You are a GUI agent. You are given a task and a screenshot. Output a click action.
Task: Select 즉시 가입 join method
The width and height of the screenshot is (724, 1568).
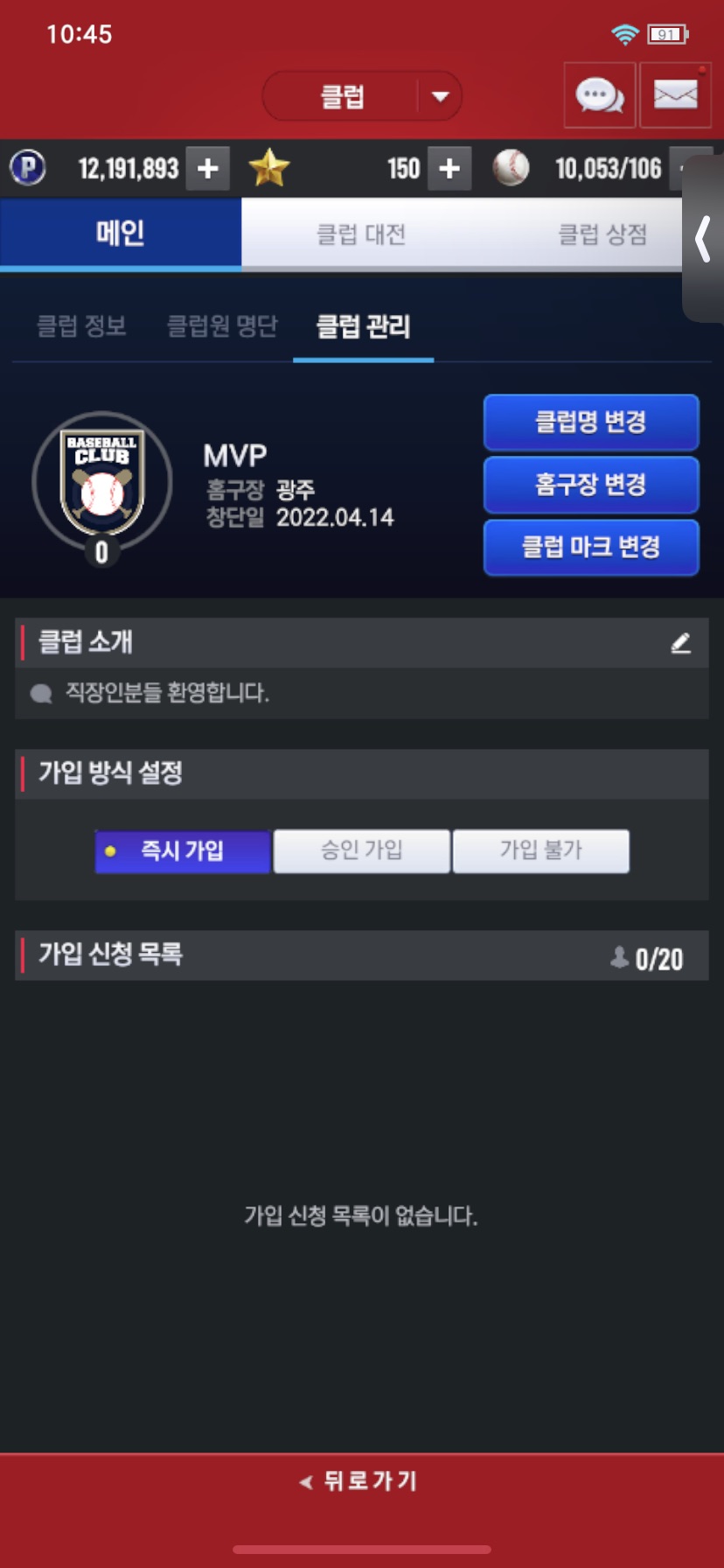pyautogui.click(x=183, y=850)
